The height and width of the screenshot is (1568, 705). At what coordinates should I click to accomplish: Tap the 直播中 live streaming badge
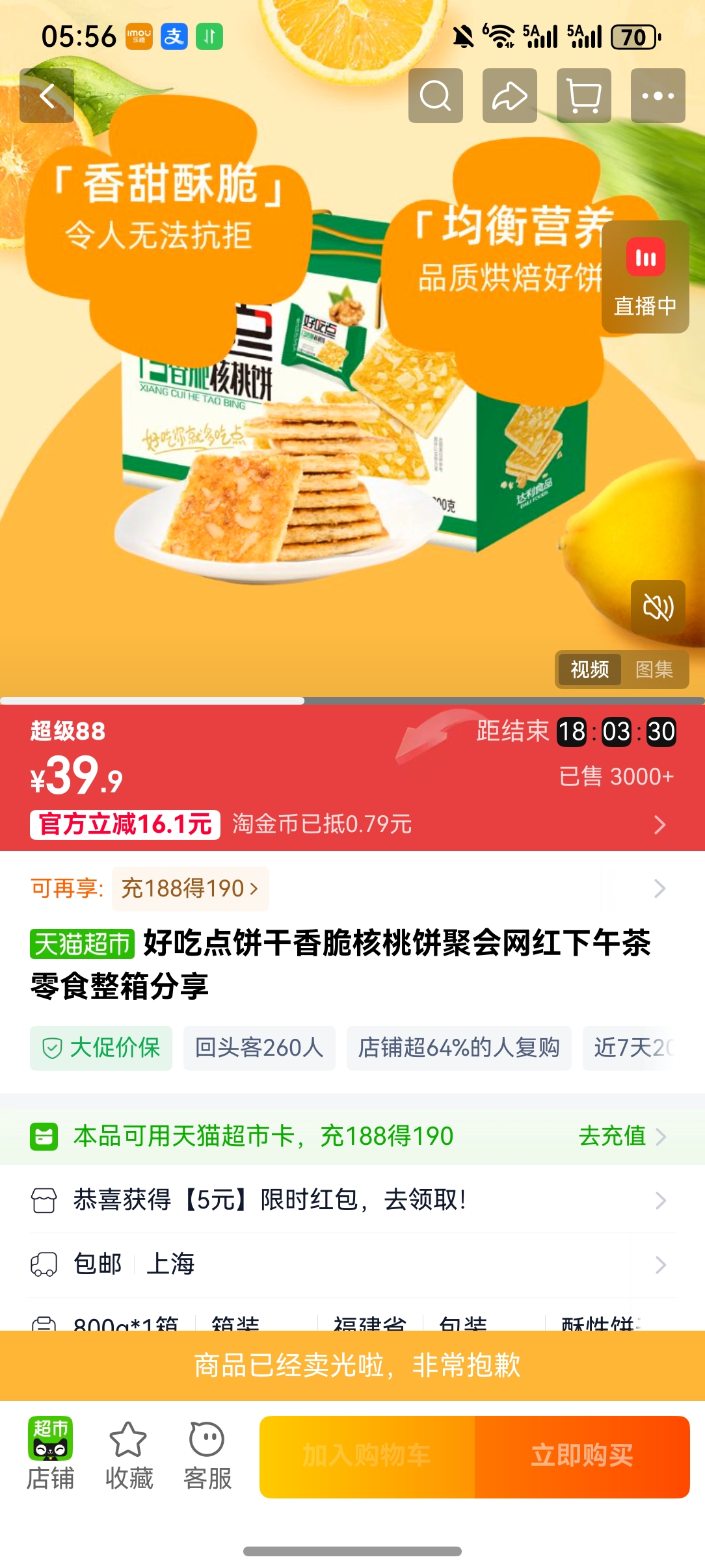click(644, 276)
